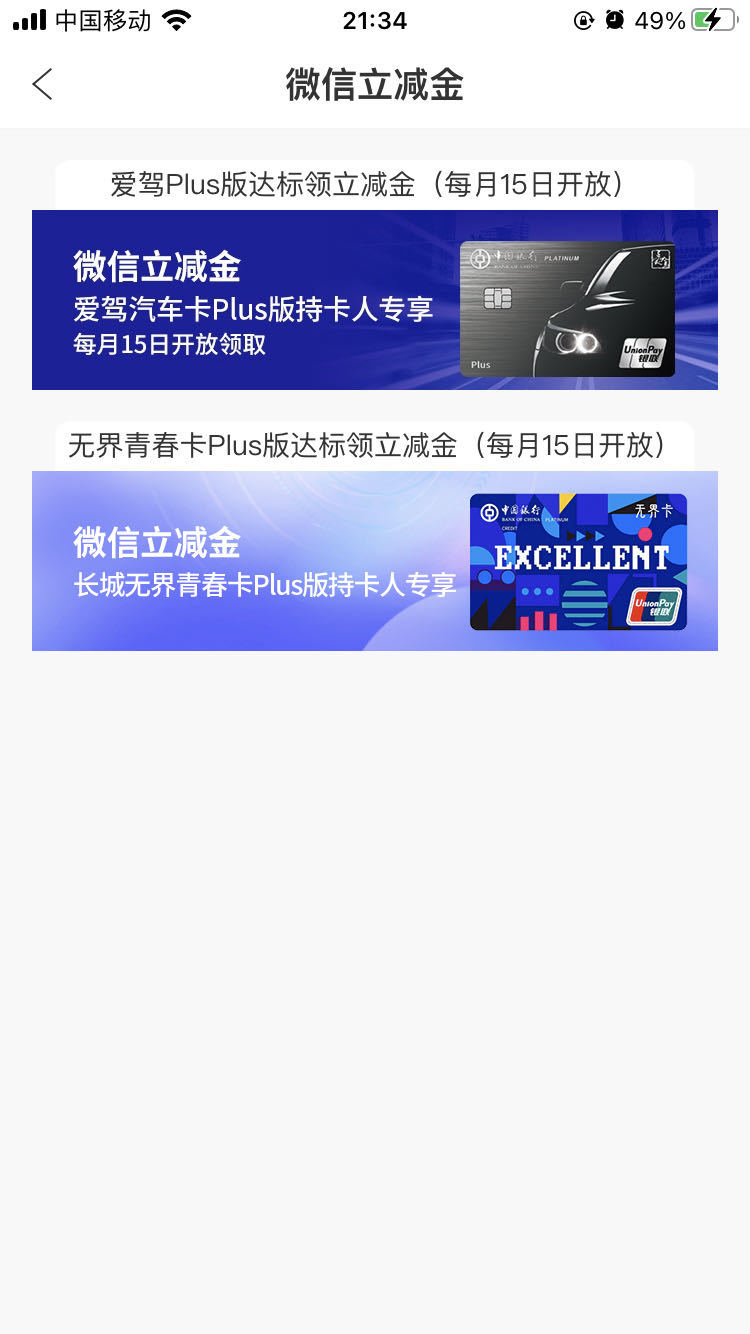750x1334 pixels.
Task: Go back using the top-left arrow
Action: click(x=42, y=85)
